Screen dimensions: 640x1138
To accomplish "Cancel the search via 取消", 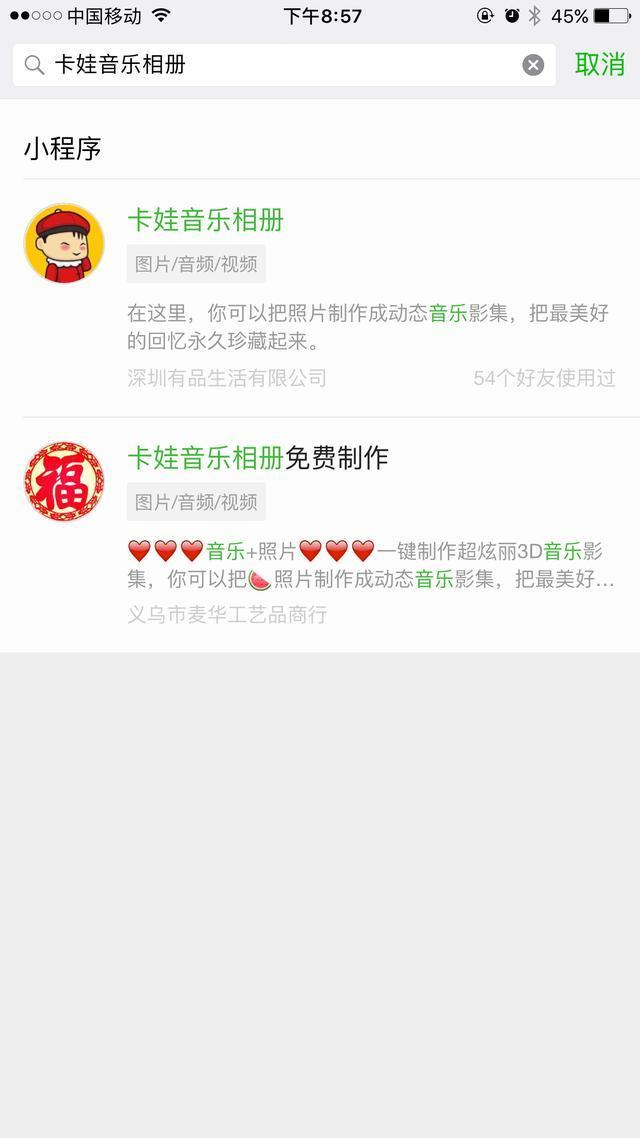I will pyautogui.click(x=599, y=65).
